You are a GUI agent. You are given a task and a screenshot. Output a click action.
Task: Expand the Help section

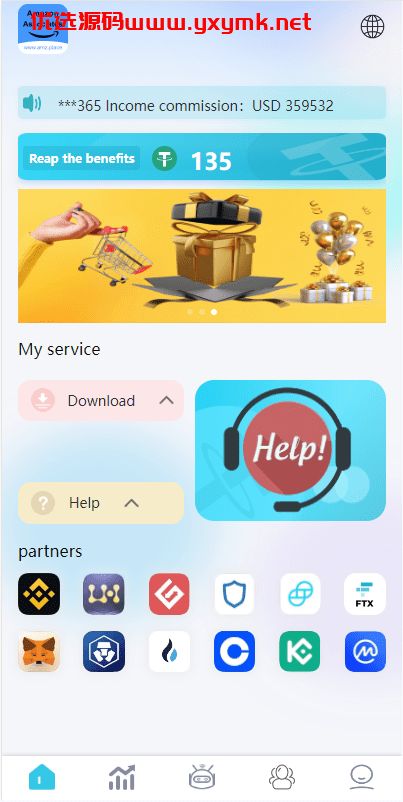(x=101, y=503)
